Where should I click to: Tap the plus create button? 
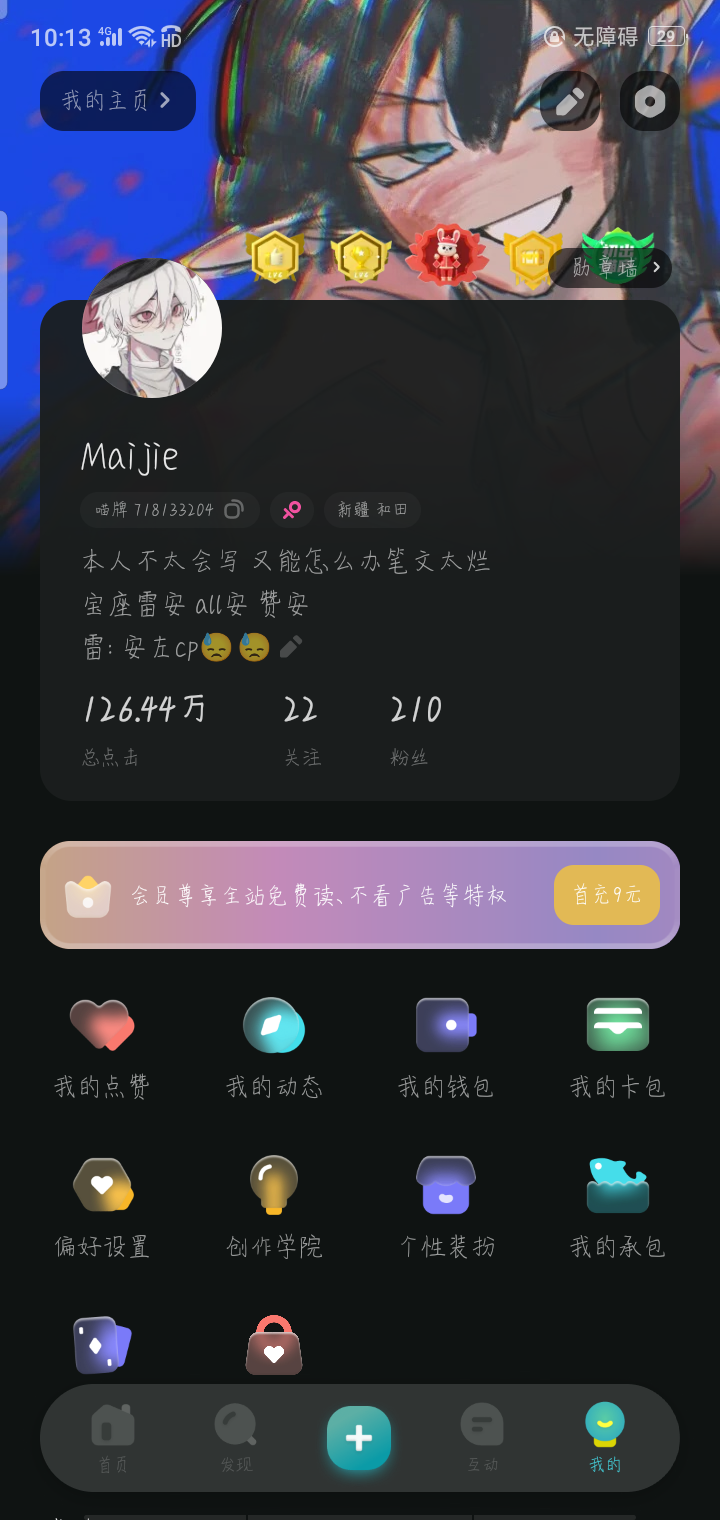click(359, 1438)
